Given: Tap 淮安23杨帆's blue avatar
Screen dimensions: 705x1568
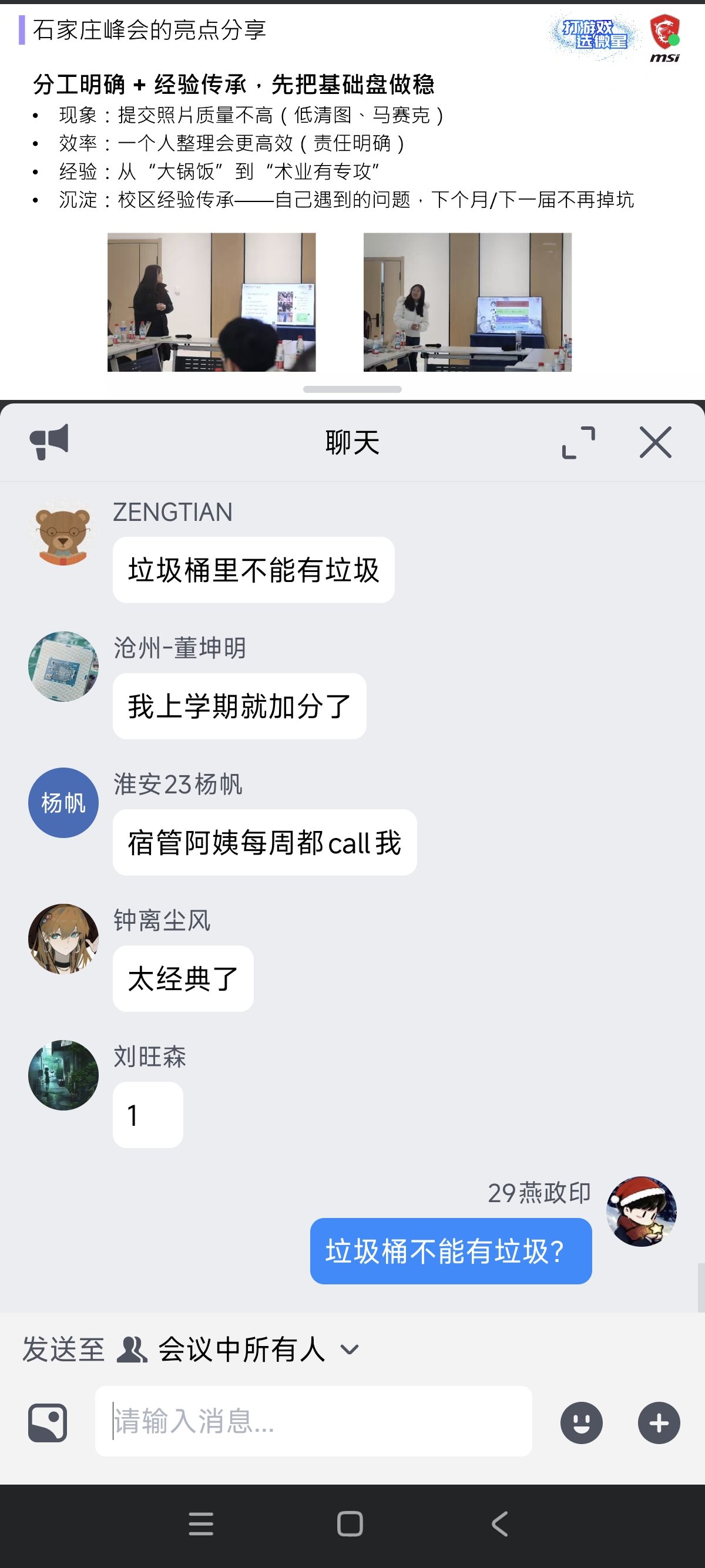Looking at the screenshot, I should (x=63, y=802).
